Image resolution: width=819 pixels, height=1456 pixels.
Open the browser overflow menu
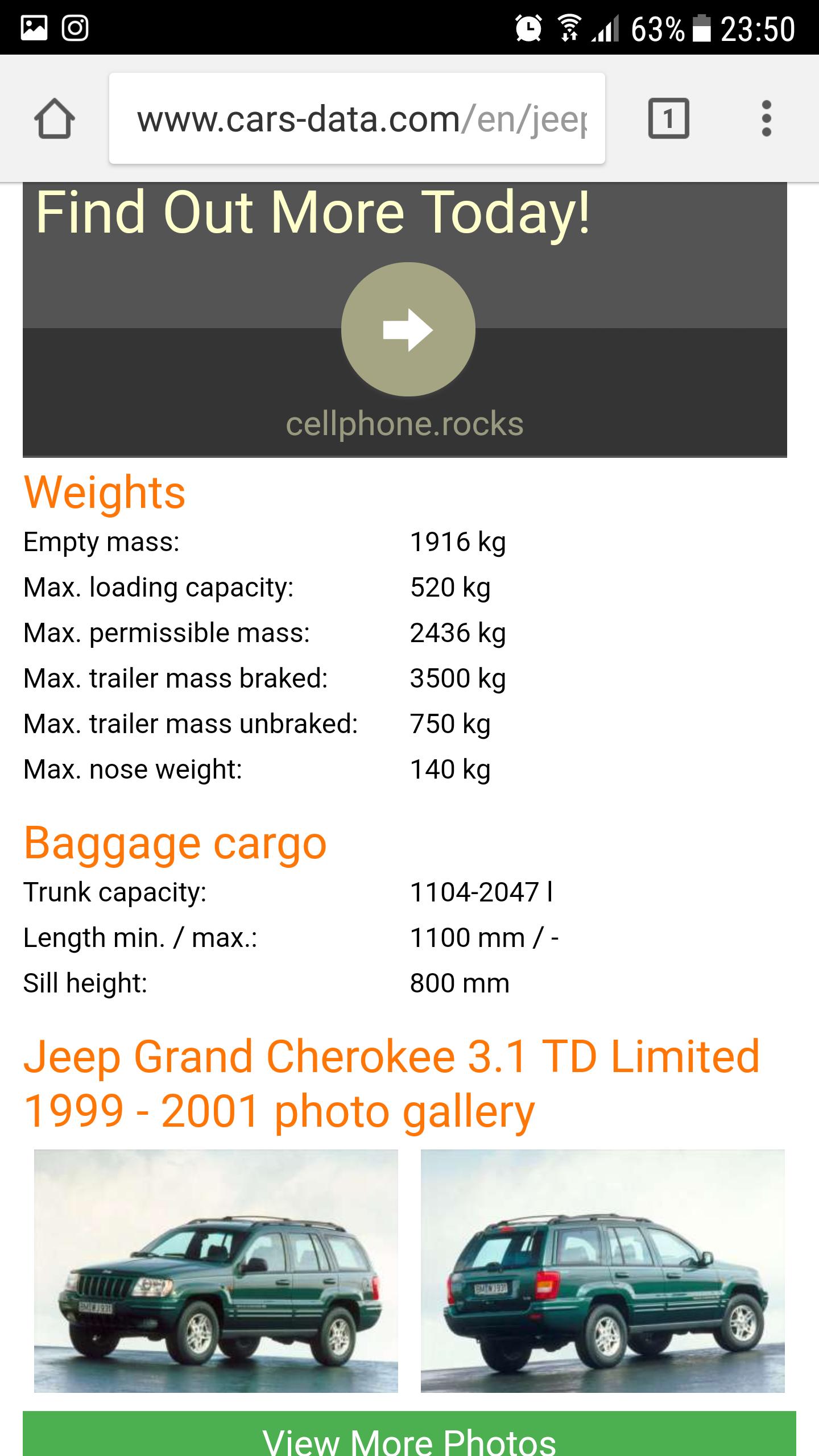(x=766, y=118)
